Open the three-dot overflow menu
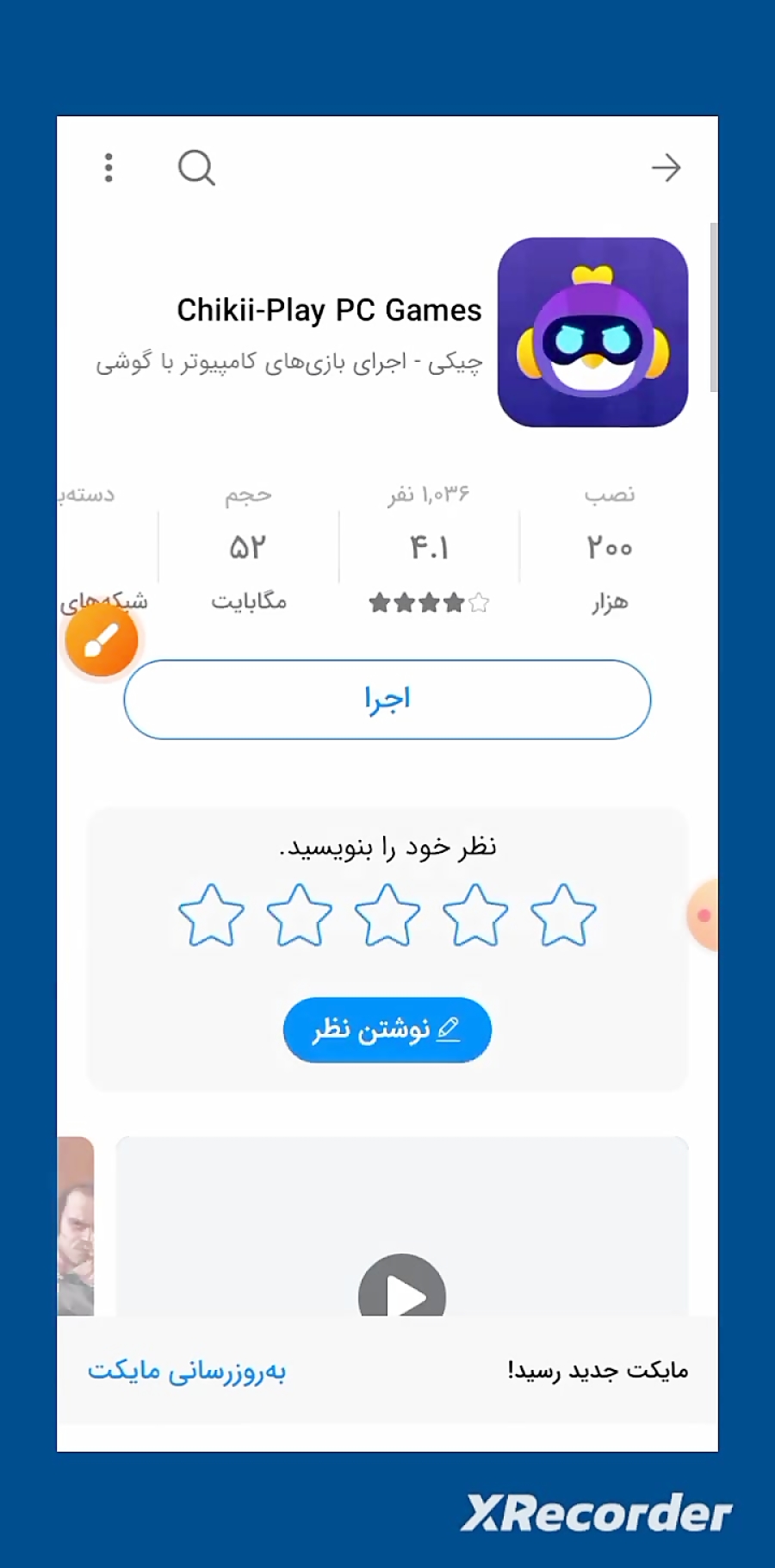Viewport: 775px width, 1568px height. coord(108,167)
